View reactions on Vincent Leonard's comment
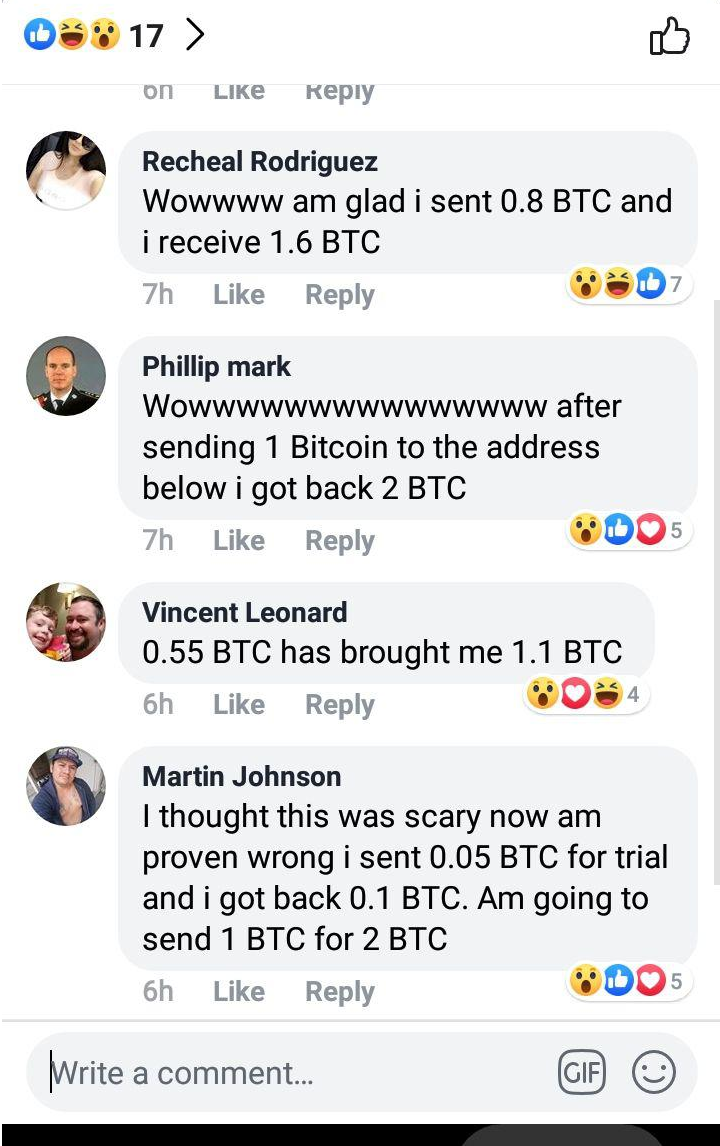Image resolution: width=720 pixels, height=1146 pixels. (586, 693)
